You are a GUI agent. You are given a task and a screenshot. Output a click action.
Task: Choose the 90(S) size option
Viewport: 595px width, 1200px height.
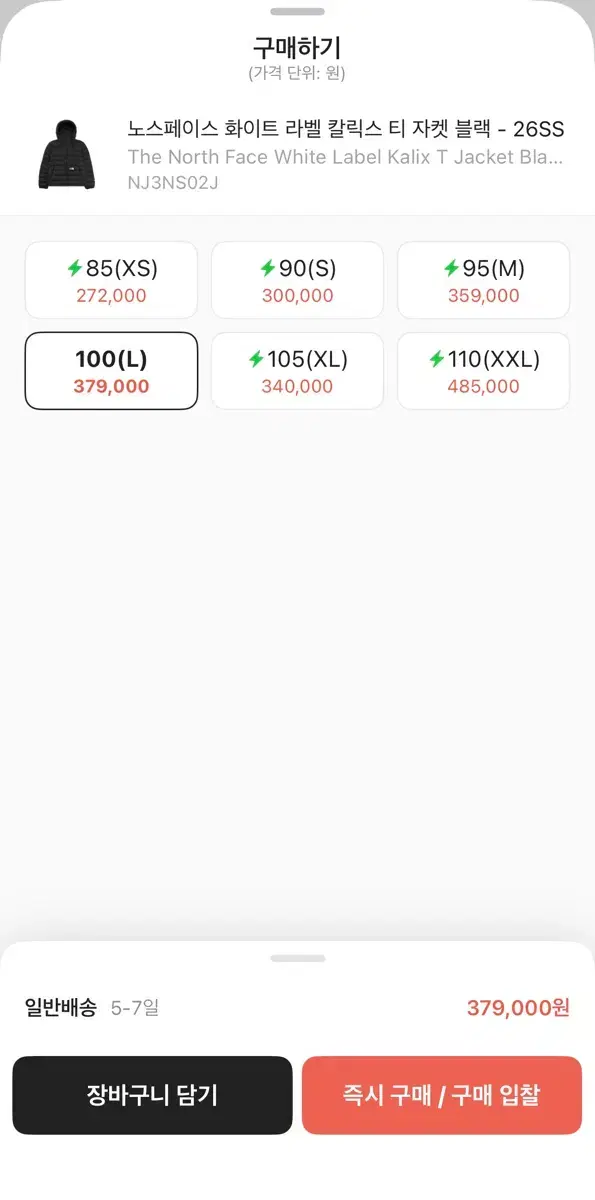[x=297, y=280]
